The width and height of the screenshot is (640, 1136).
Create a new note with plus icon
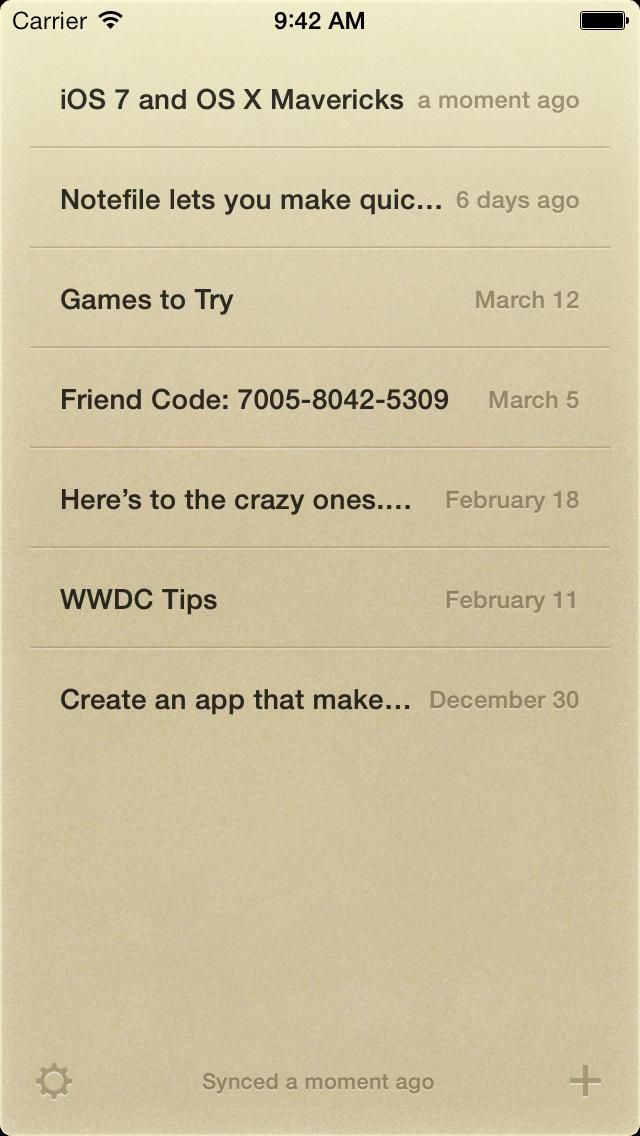click(x=585, y=1081)
